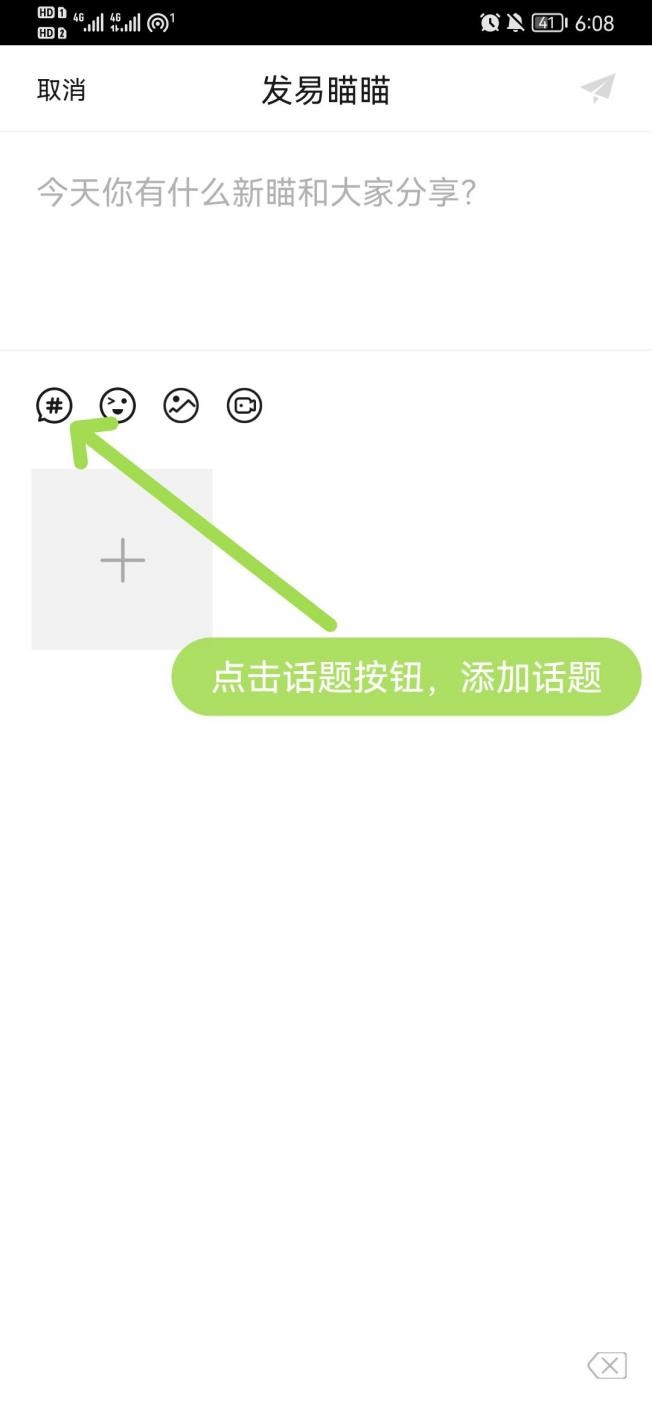
Task: Add a topic with the hashtag icon
Action: [55, 406]
